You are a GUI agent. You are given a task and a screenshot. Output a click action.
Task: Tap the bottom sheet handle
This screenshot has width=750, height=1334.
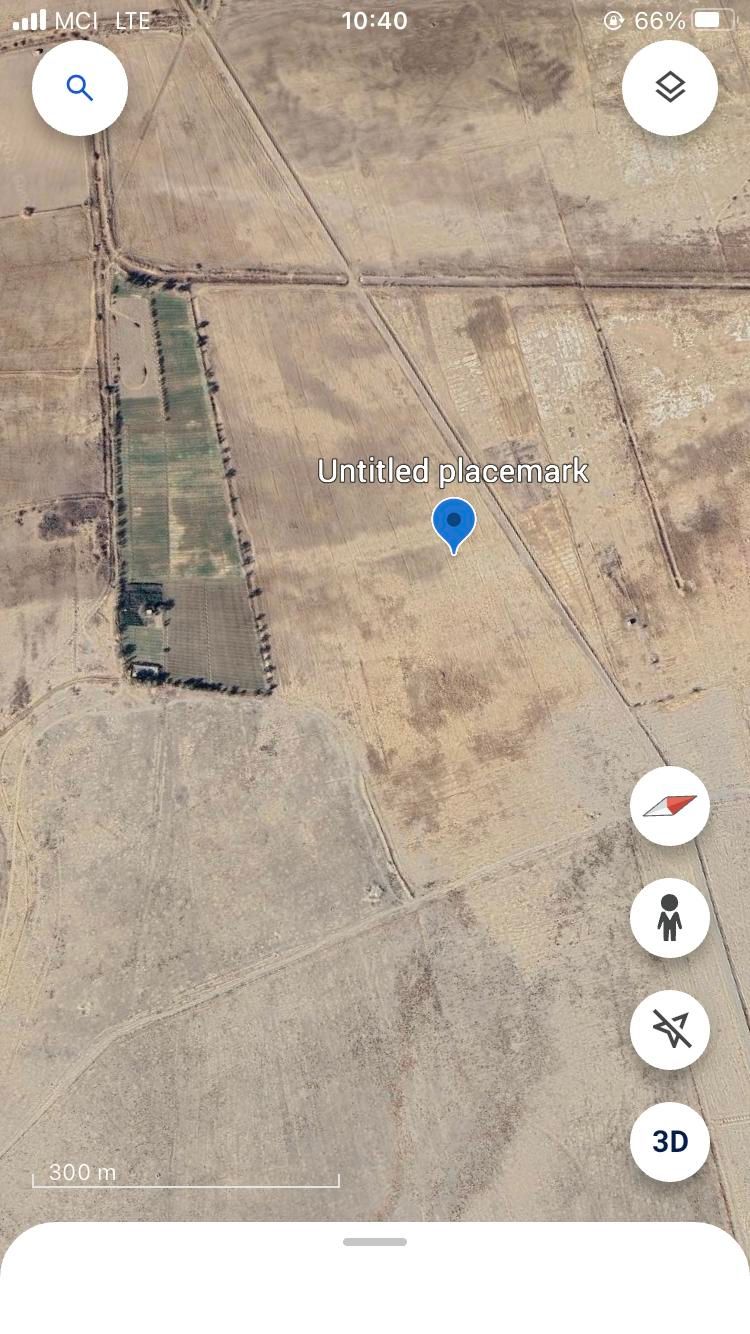pyautogui.click(x=375, y=1242)
